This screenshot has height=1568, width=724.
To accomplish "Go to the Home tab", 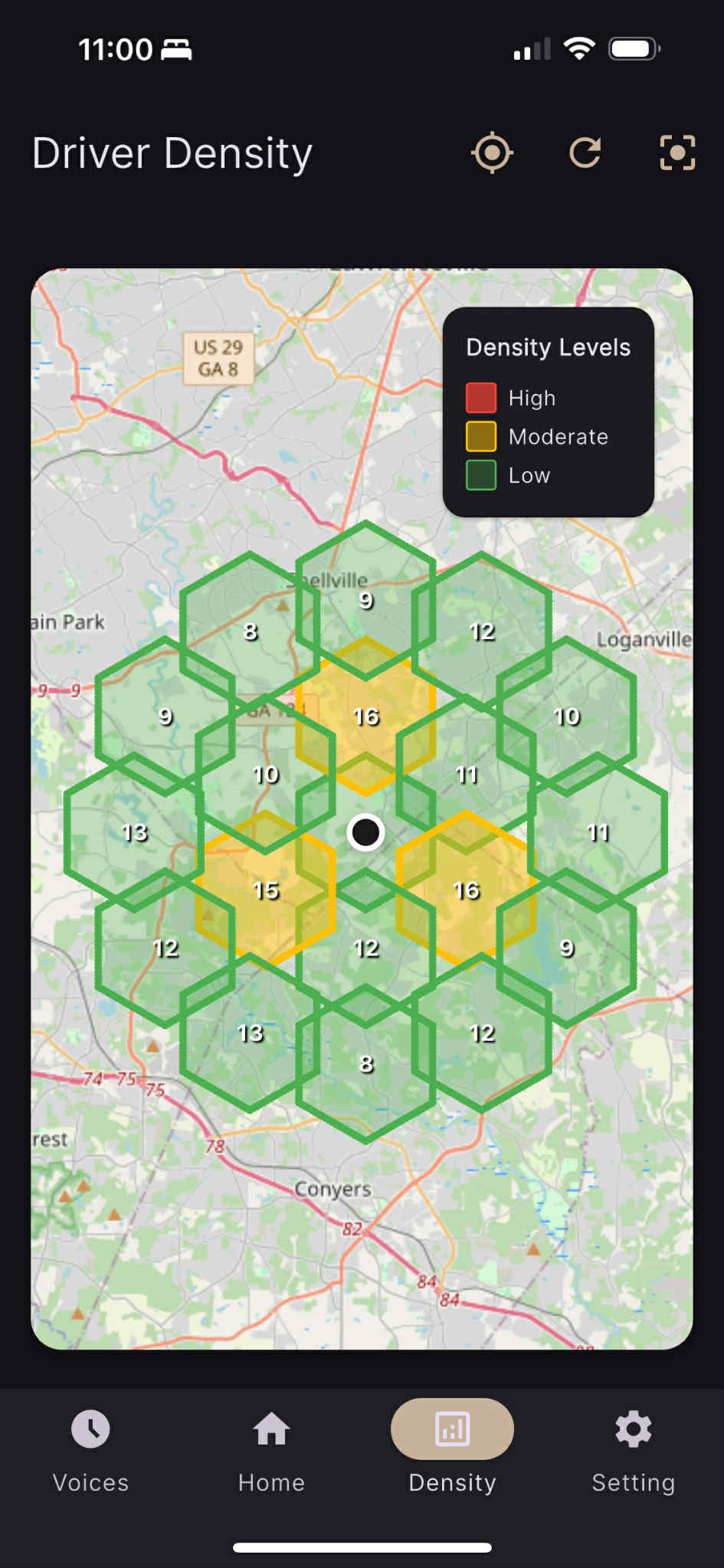I will (271, 1450).
